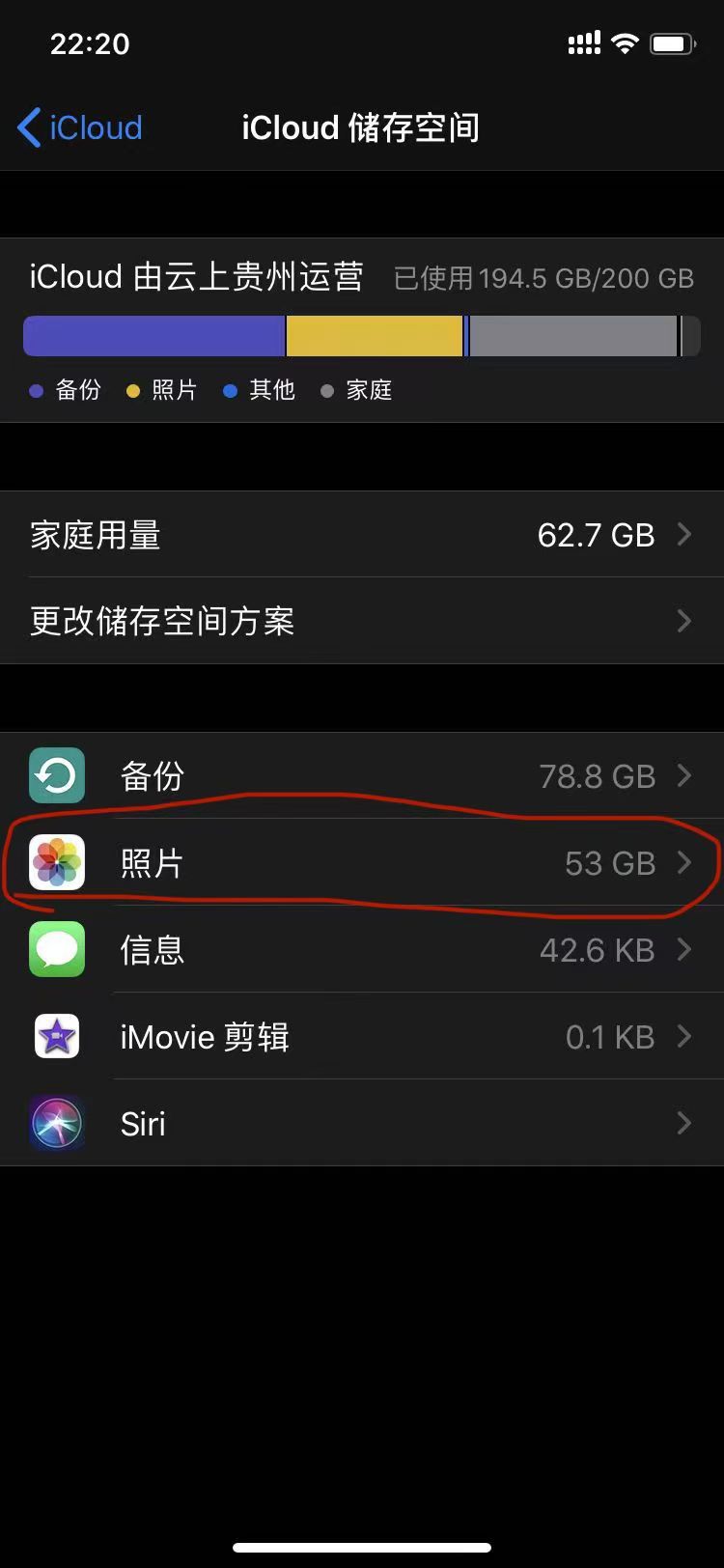724x1568 pixels.
Task: Tap the Photos (照片) app icon
Action: [56, 862]
